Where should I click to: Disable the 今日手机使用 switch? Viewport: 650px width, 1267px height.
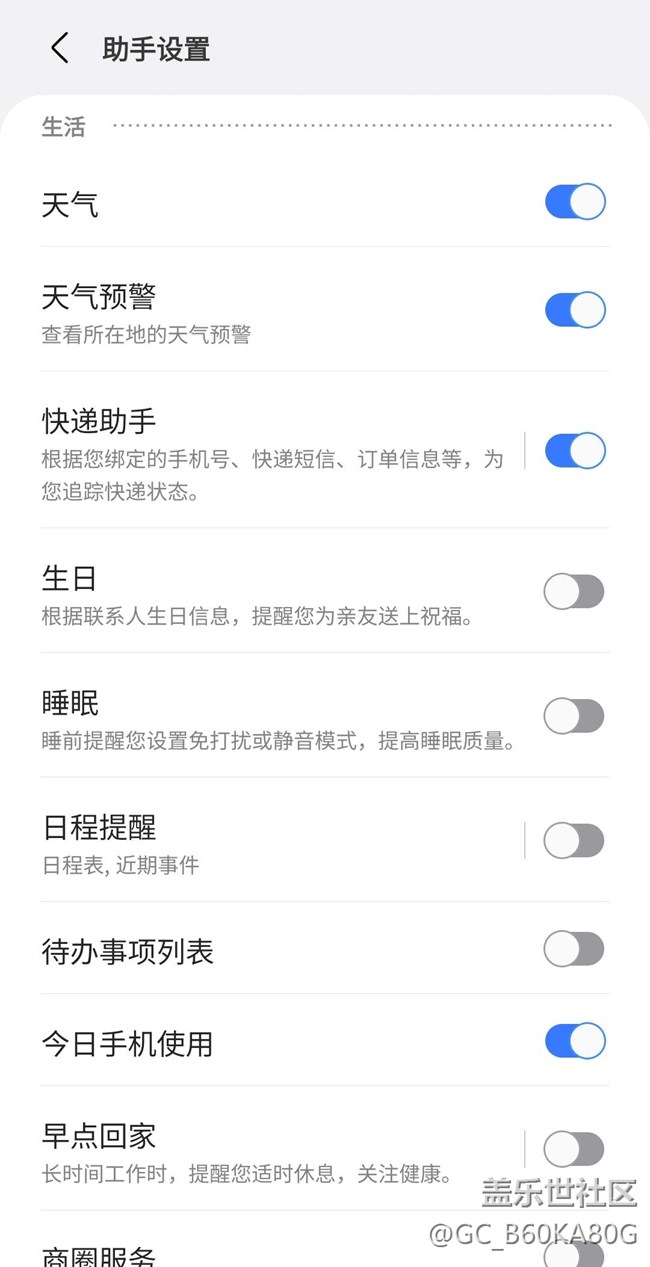coord(575,1041)
